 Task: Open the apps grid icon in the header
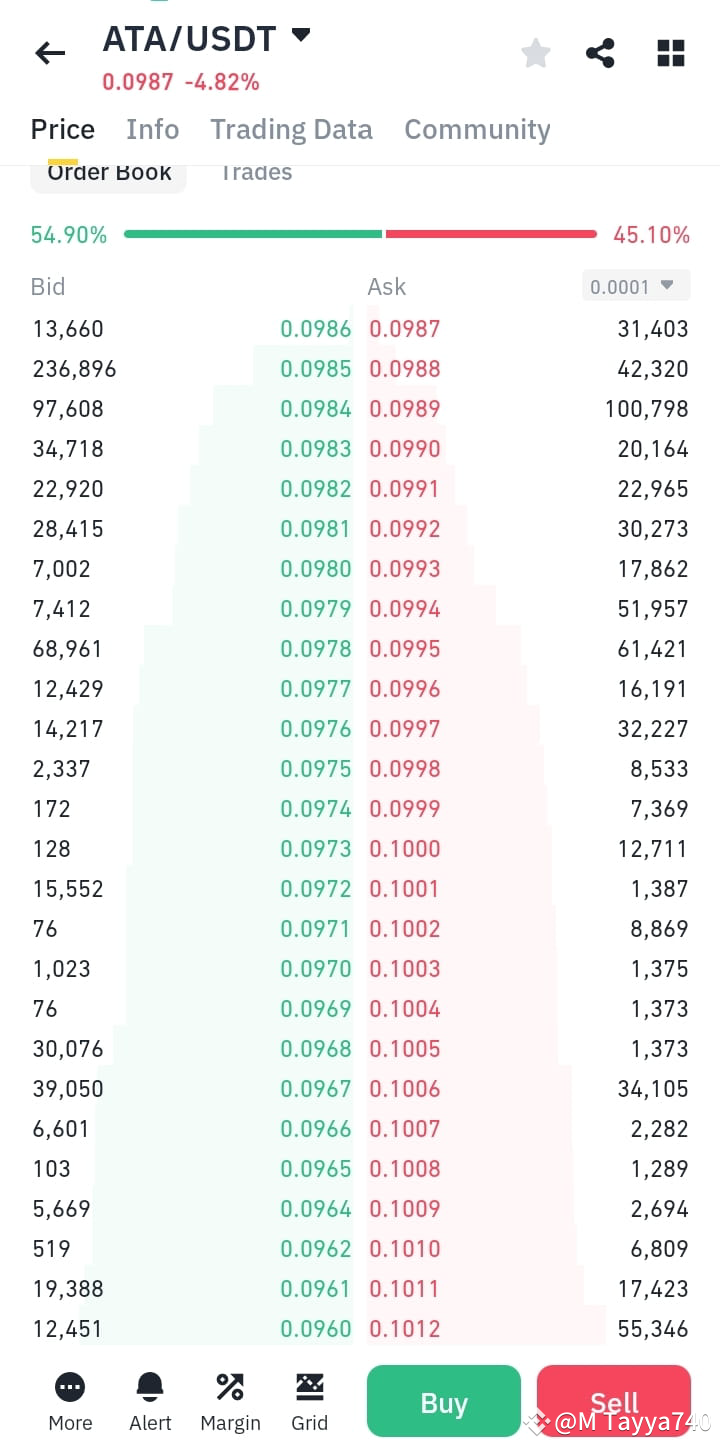click(x=670, y=53)
